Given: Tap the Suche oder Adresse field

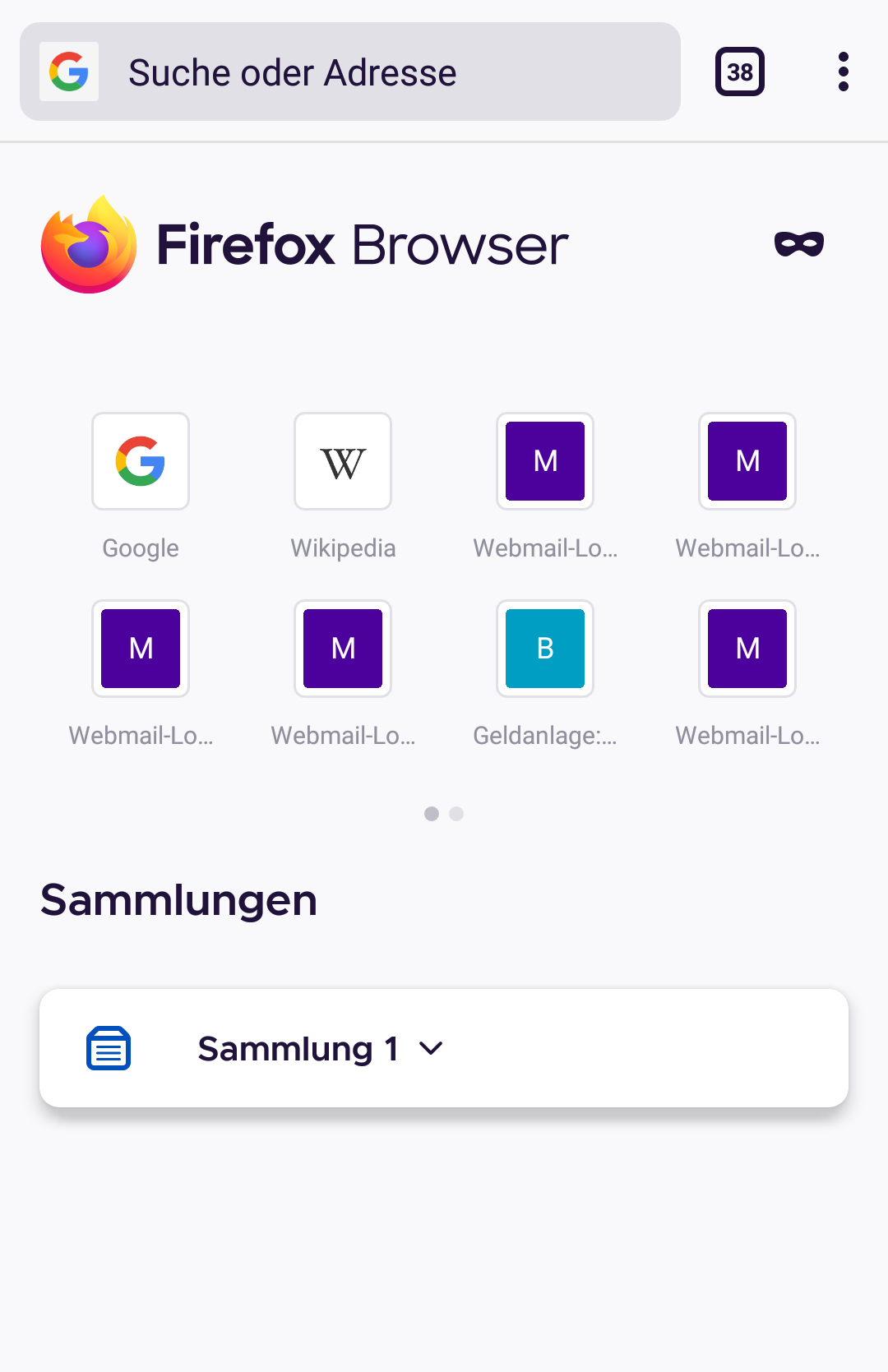Looking at the screenshot, I should point(362,72).
